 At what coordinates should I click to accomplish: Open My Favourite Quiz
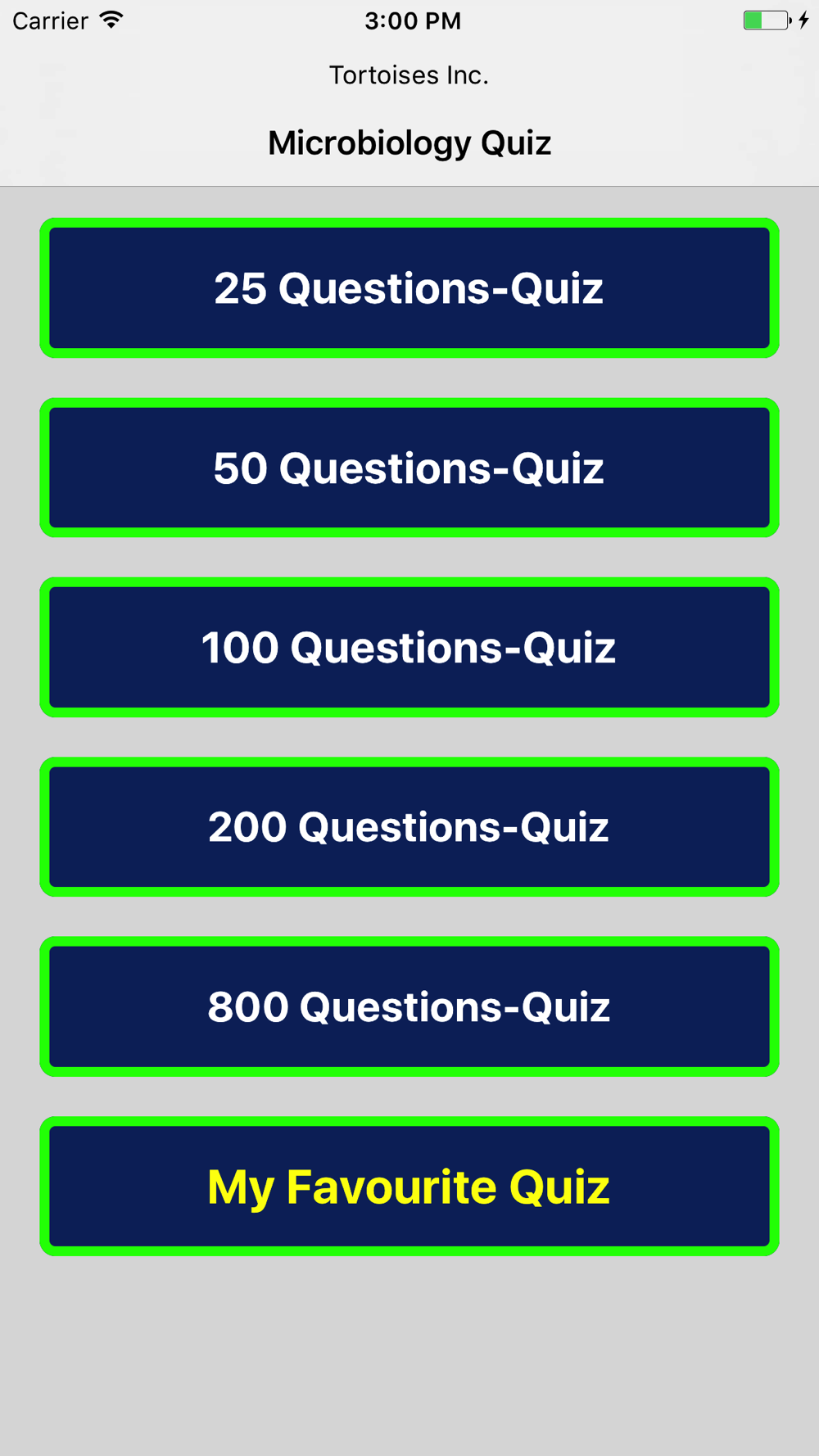point(409,1187)
